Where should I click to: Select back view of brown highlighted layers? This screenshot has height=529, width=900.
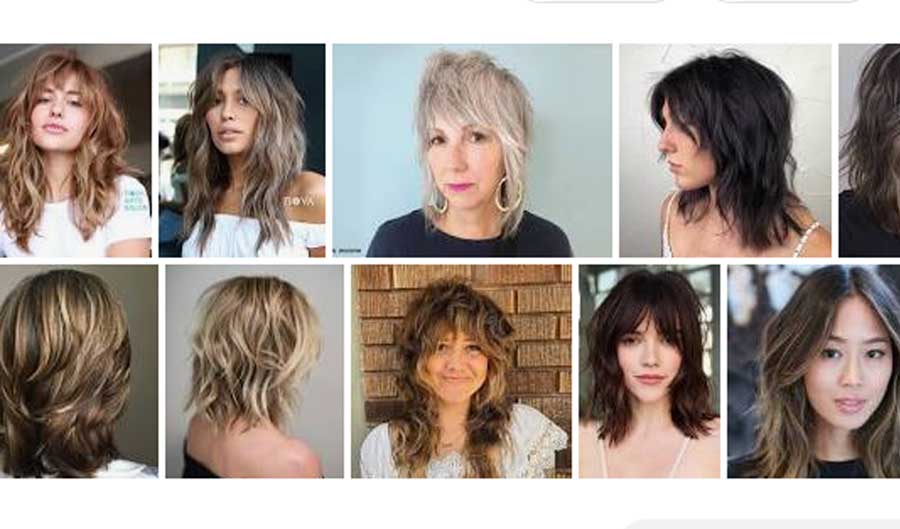point(78,371)
